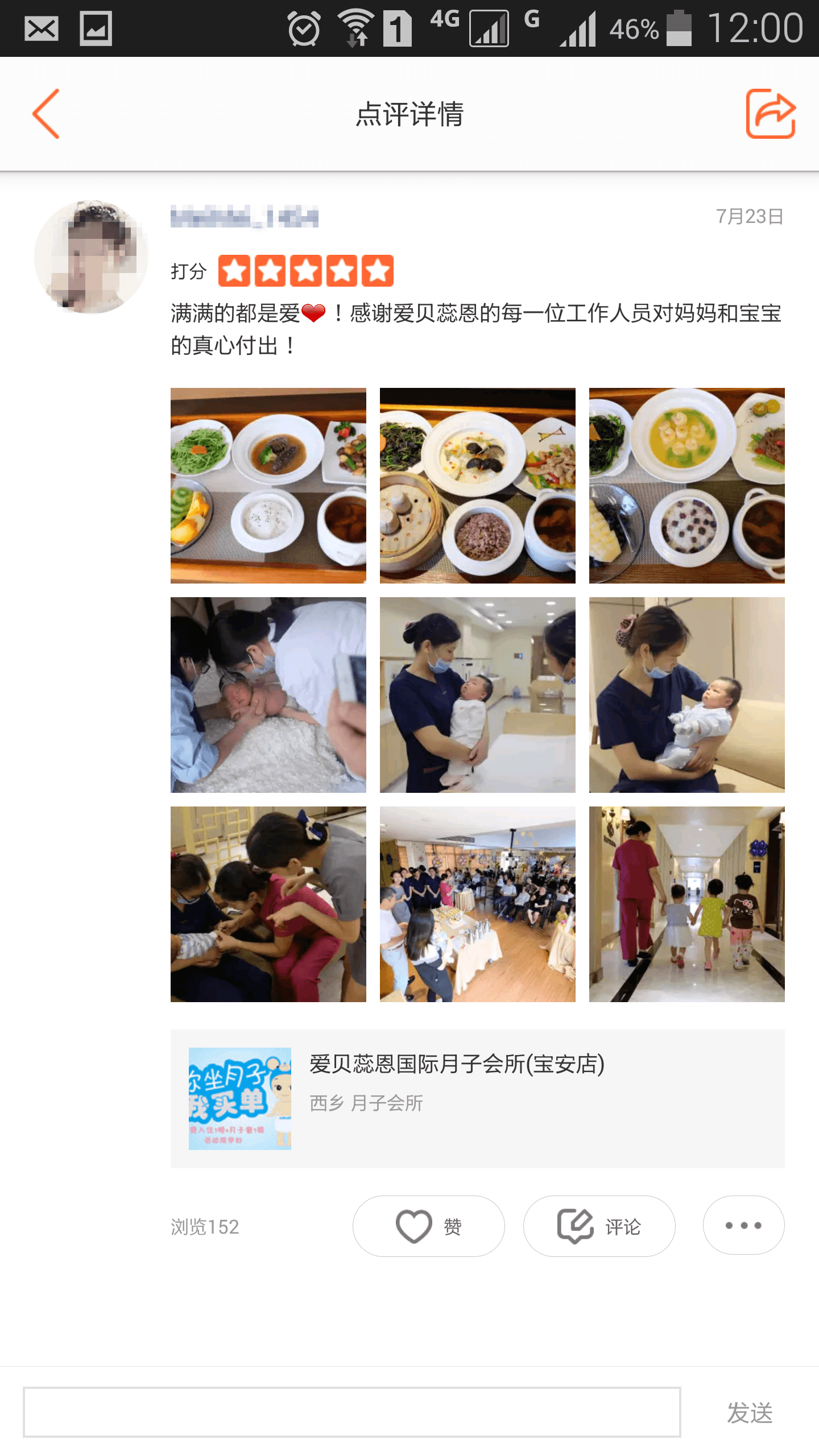Screen dimensions: 819x1456
Task: Open photo of nurse holding baby standing
Action: pos(477,694)
